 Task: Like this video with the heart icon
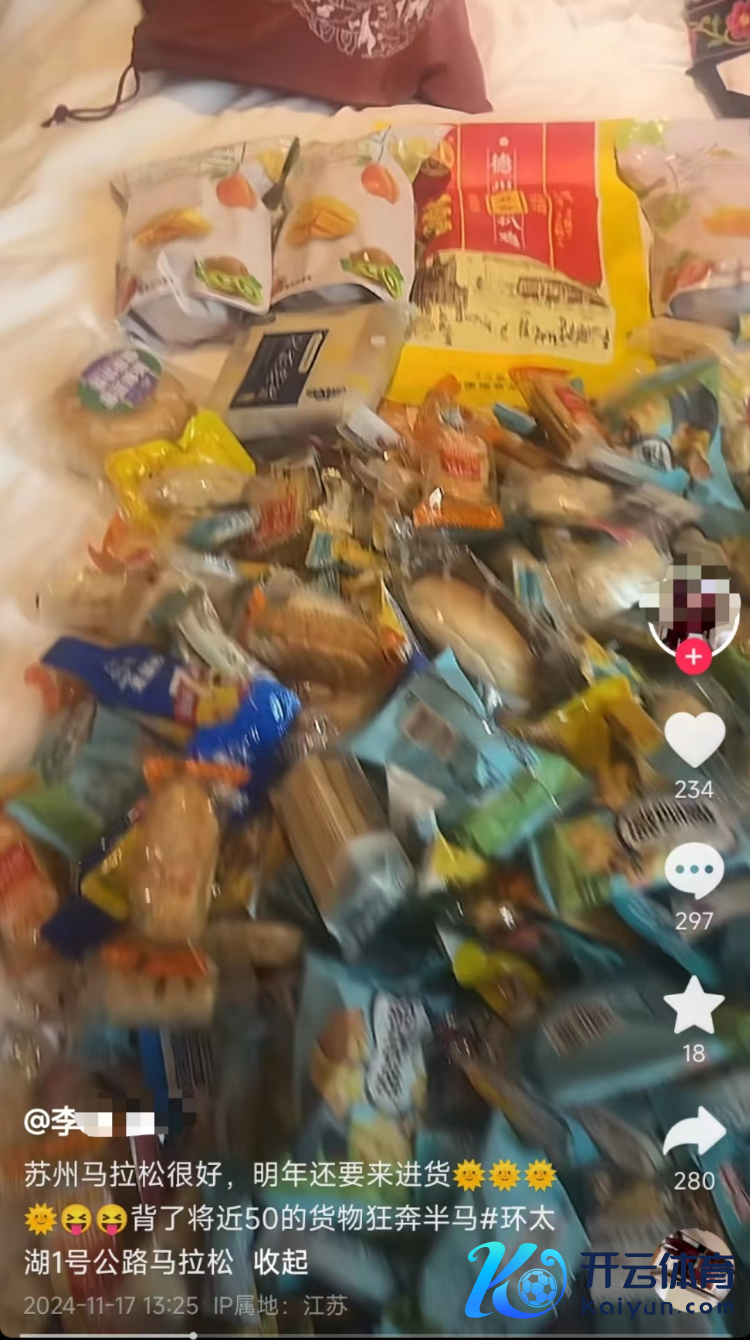click(694, 740)
